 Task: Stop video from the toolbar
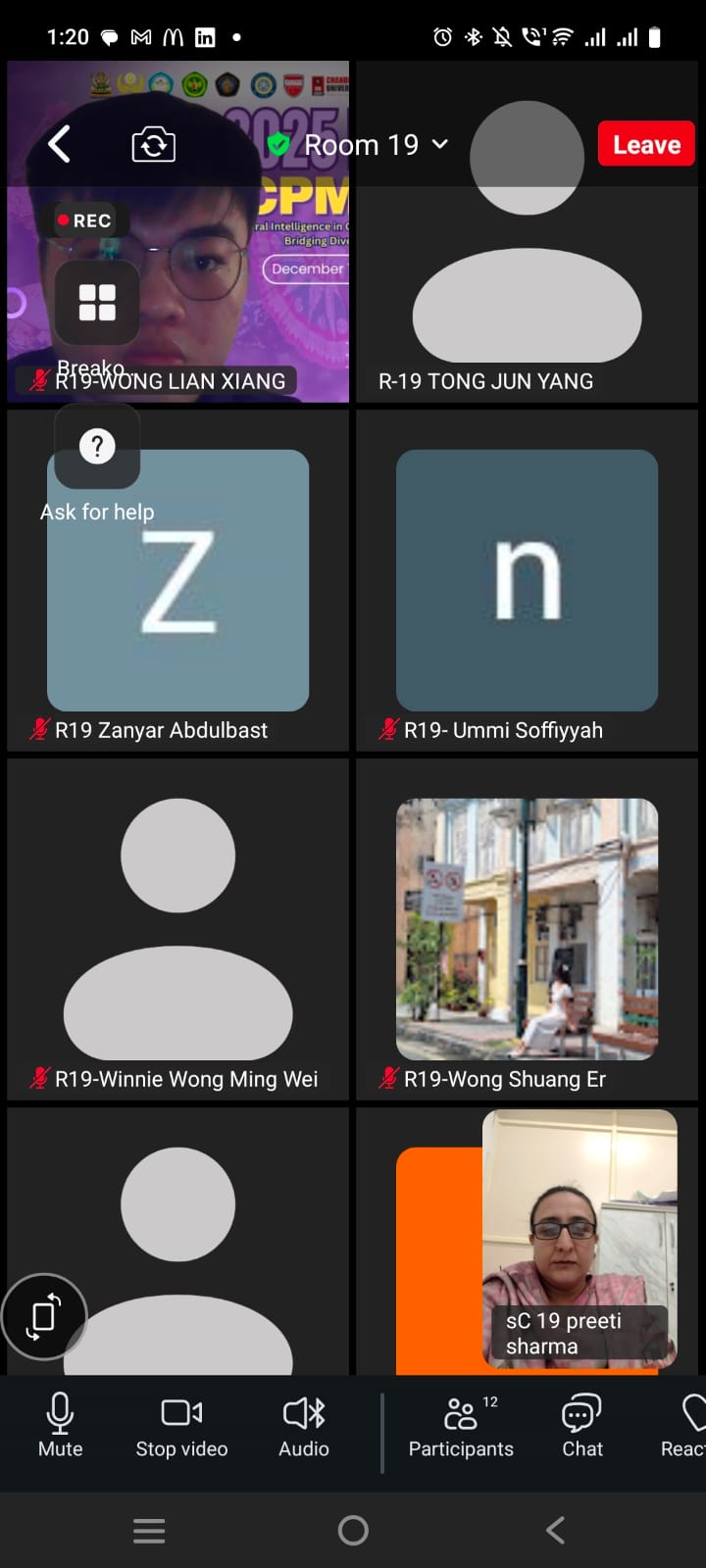[x=181, y=1425]
